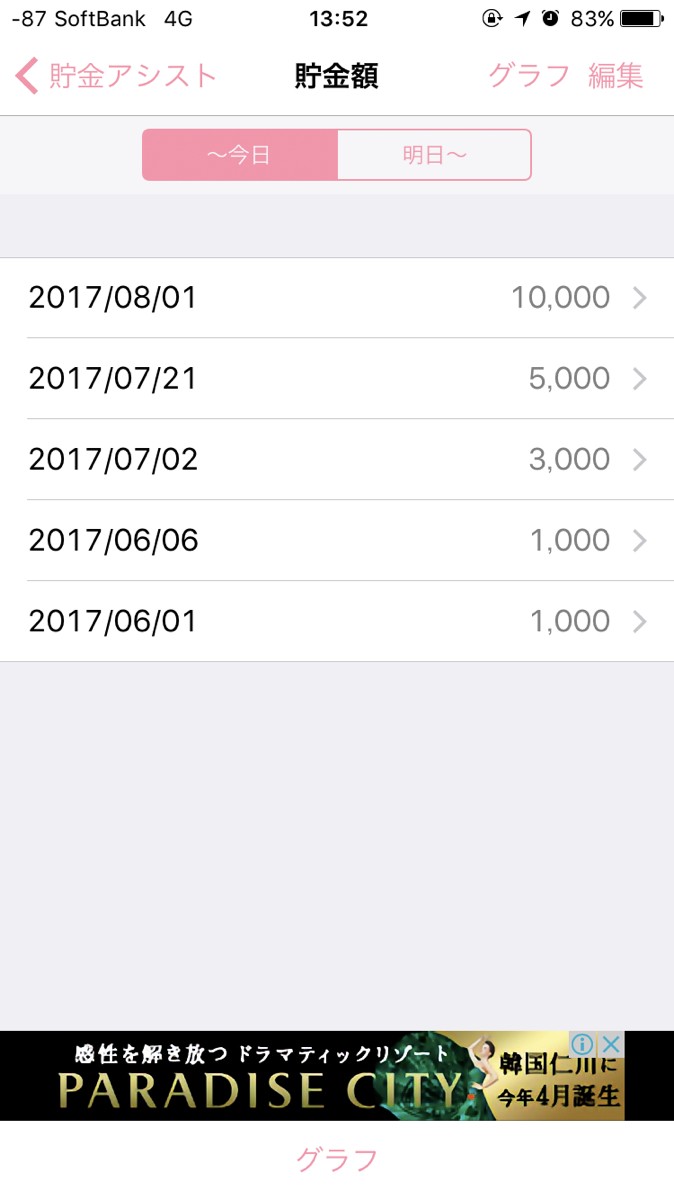Switch to the 明日〜 segment
The width and height of the screenshot is (674, 1200).
(x=434, y=155)
